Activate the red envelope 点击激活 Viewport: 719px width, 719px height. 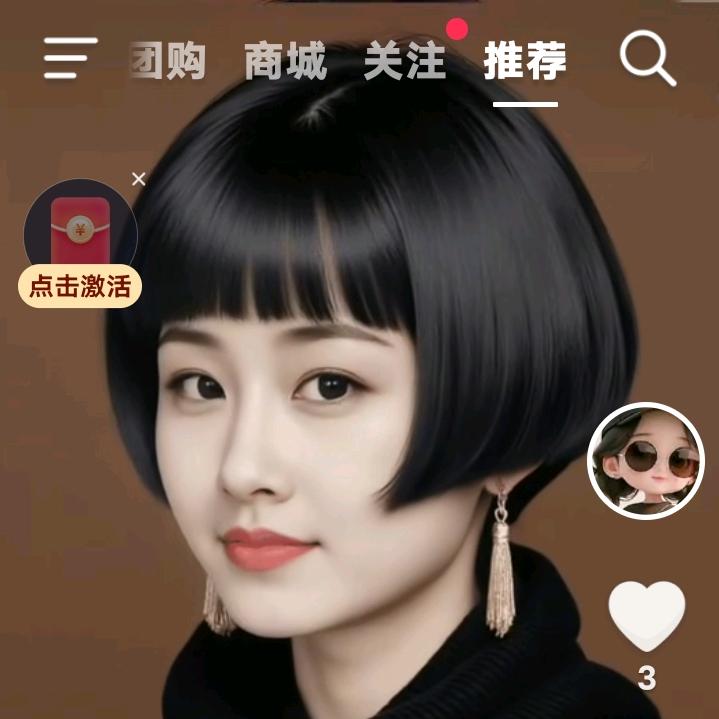80,287
